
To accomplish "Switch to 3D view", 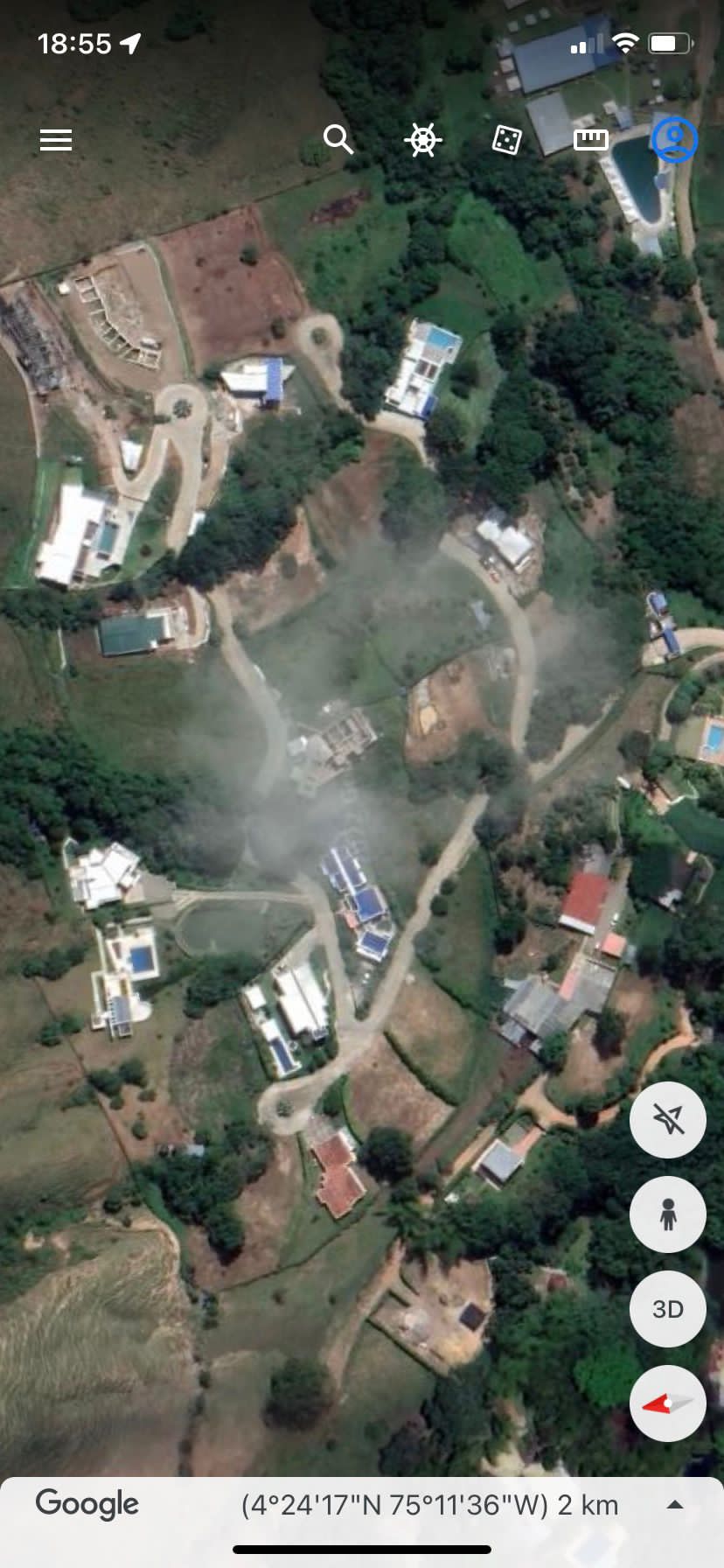I will [668, 1309].
